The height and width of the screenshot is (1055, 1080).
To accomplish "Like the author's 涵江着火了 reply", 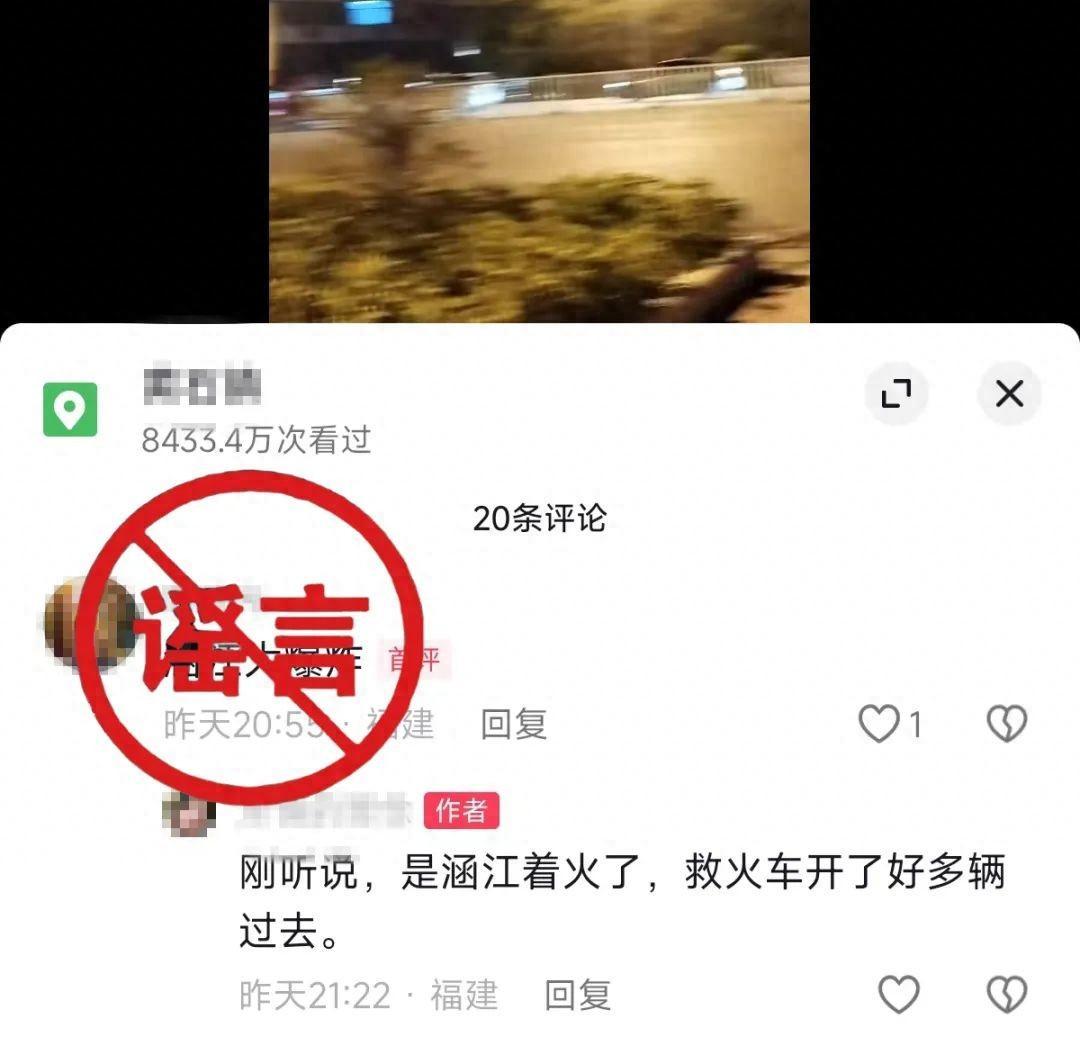I will (x=898, y=995).
